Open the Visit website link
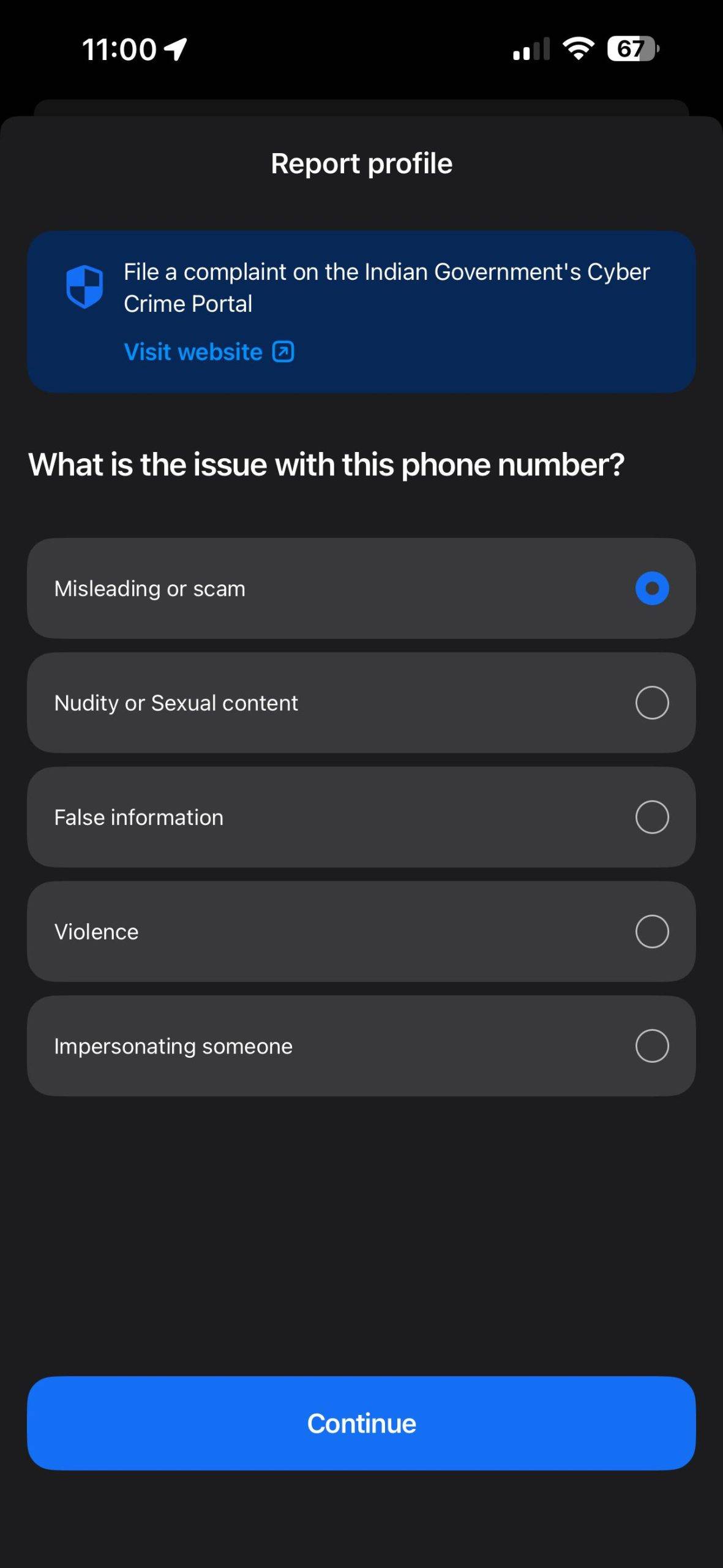This screenshot has width=723, height=1568. (209, 352)
